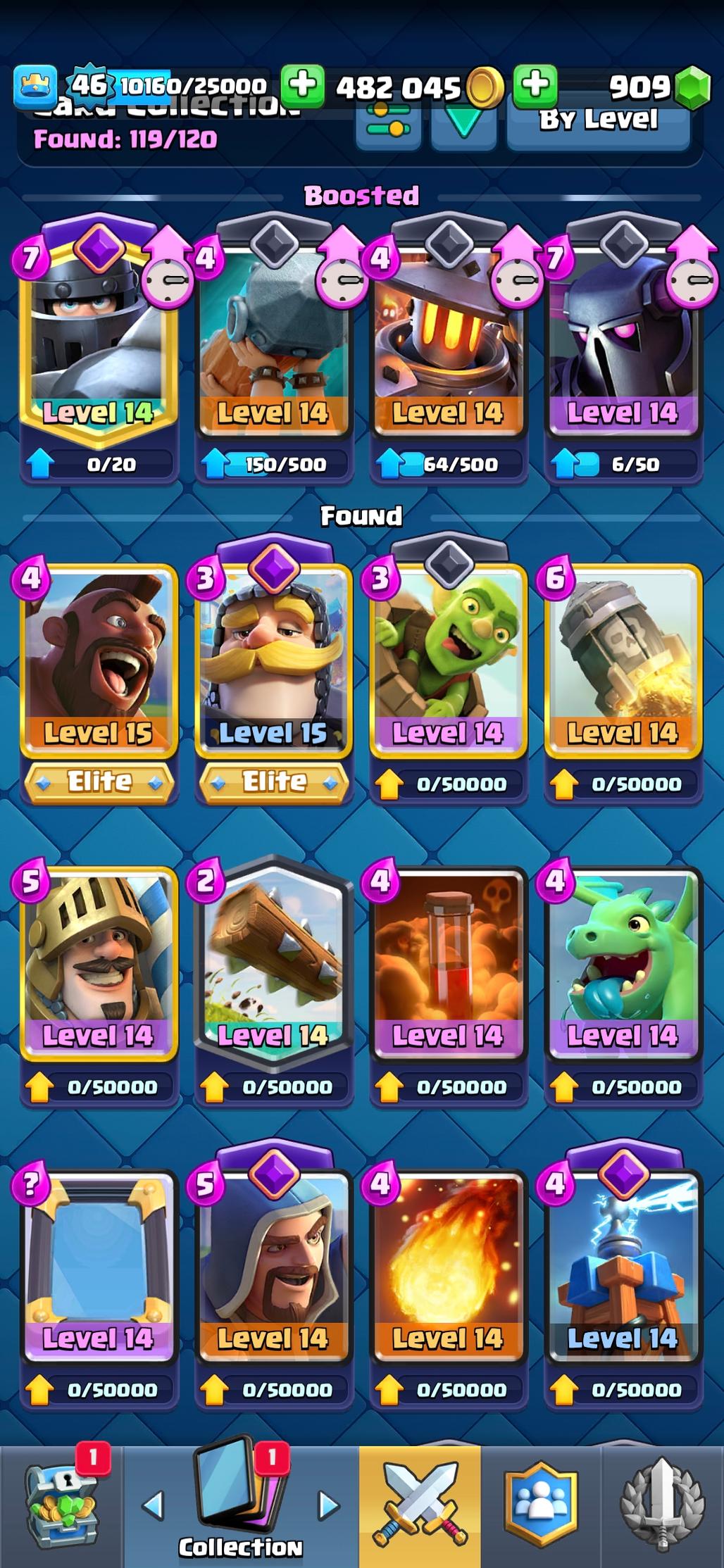Select the Fireball card
The width and height of the screenshot is (724, 1568).
[448, 1267]
